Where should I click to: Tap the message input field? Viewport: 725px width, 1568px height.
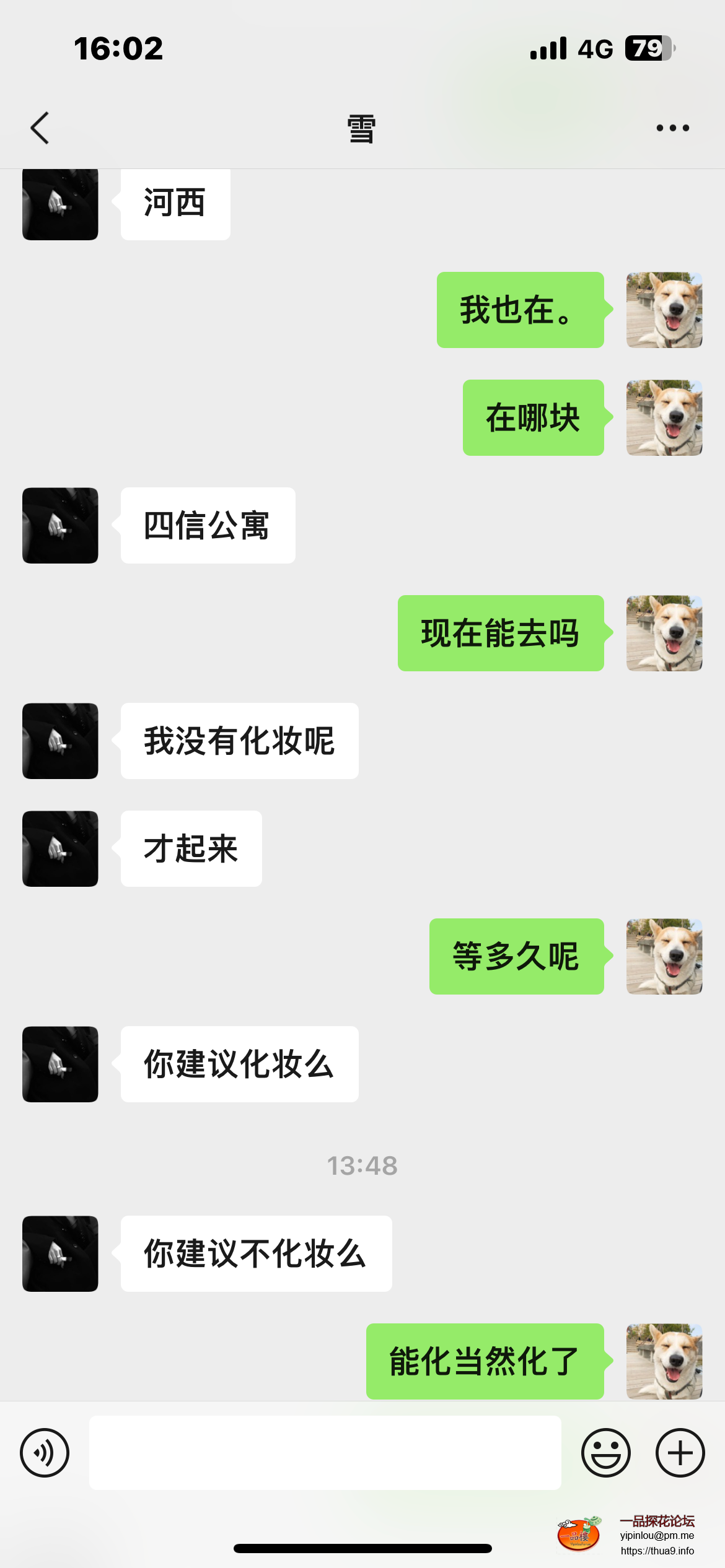coord(325,1452)
